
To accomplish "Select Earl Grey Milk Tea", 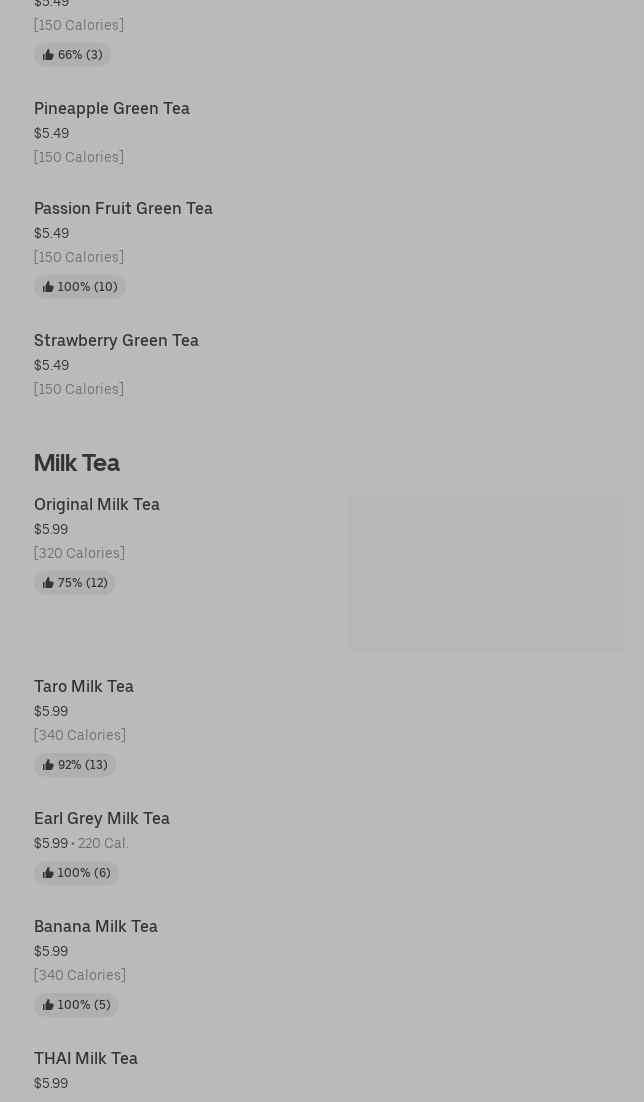I will [102, 818].
